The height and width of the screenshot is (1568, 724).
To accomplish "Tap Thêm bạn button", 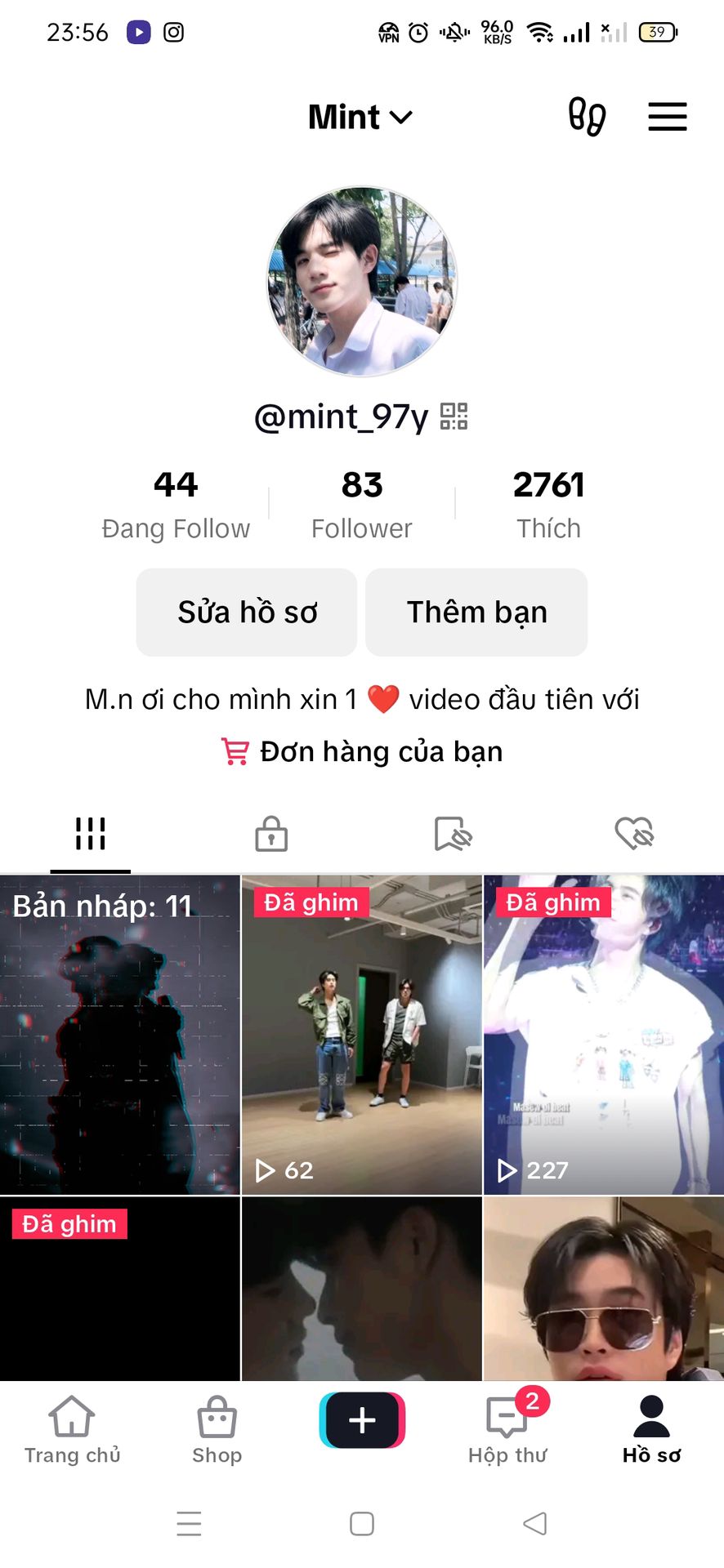I will pos(476,612).
